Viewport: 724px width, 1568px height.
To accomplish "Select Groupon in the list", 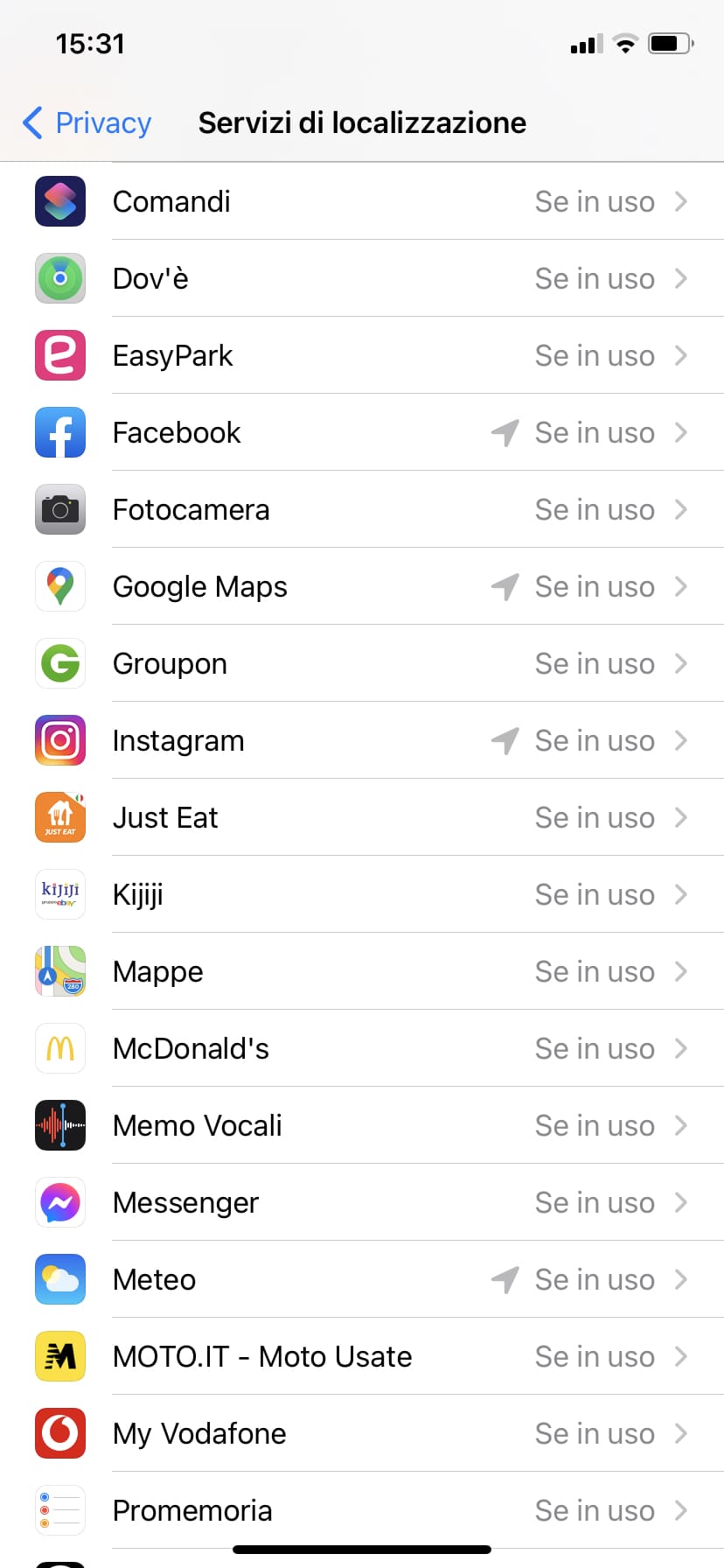I will pos(362,663).
